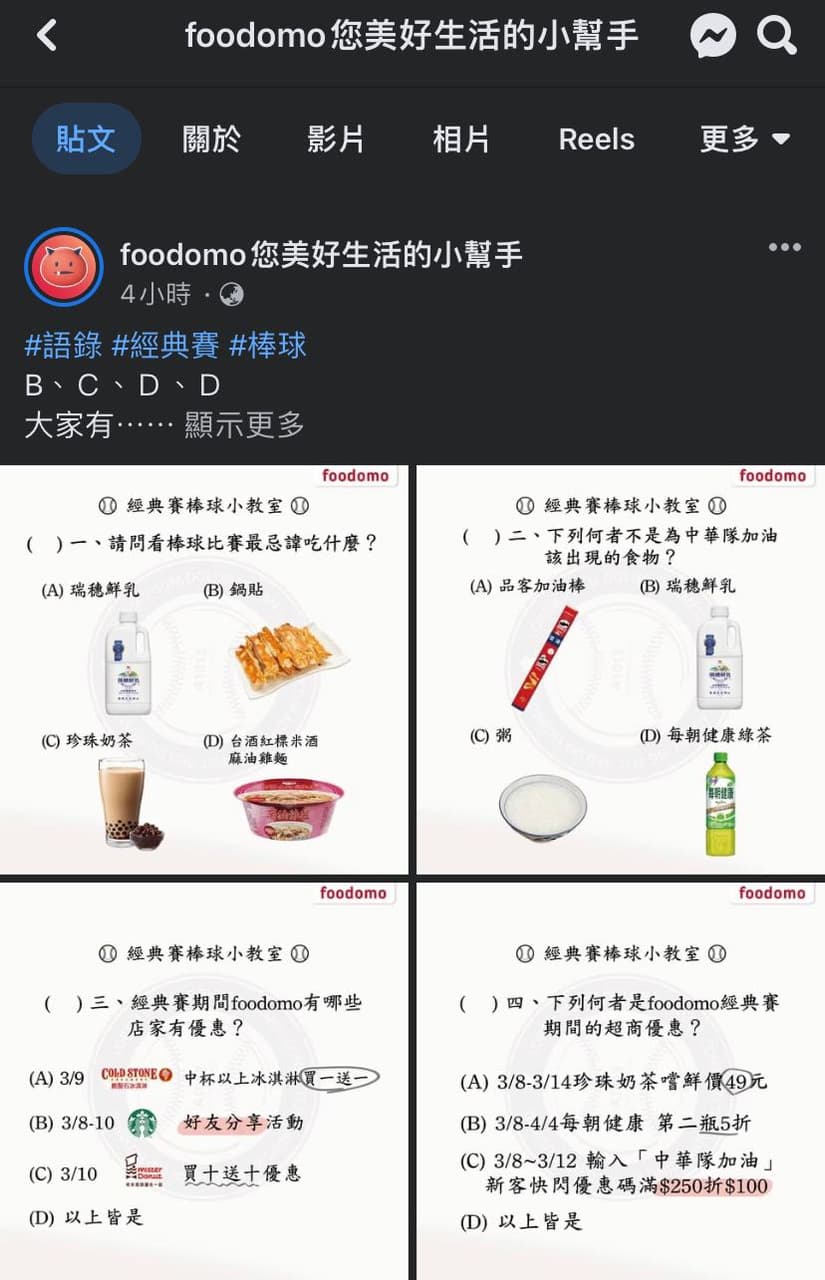
Task: Open the post options with the three-dot icon
Action: [x=786, y=247]
